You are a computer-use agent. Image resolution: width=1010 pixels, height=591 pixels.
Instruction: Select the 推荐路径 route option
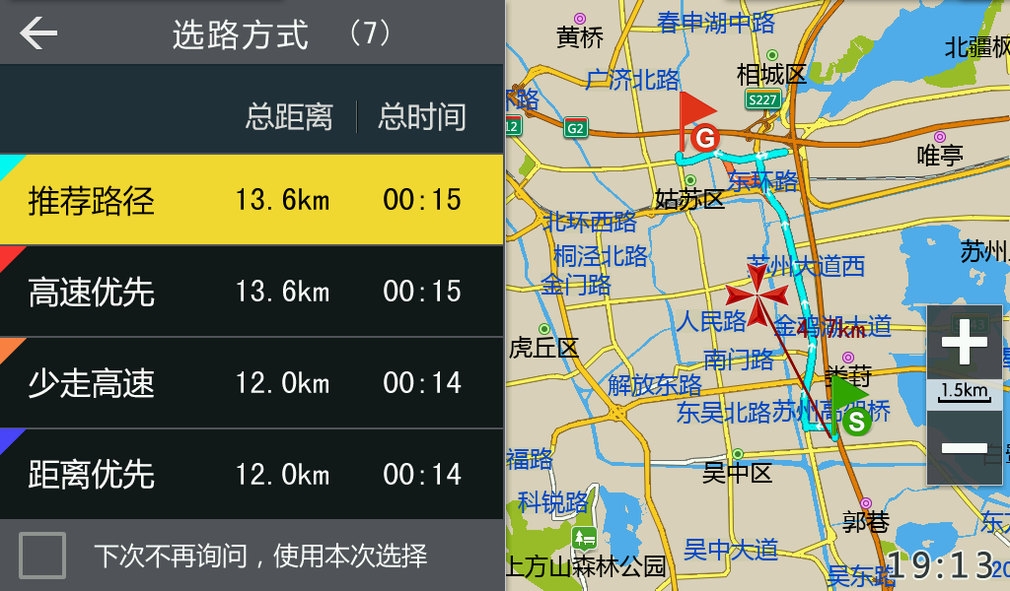[250, 200]
